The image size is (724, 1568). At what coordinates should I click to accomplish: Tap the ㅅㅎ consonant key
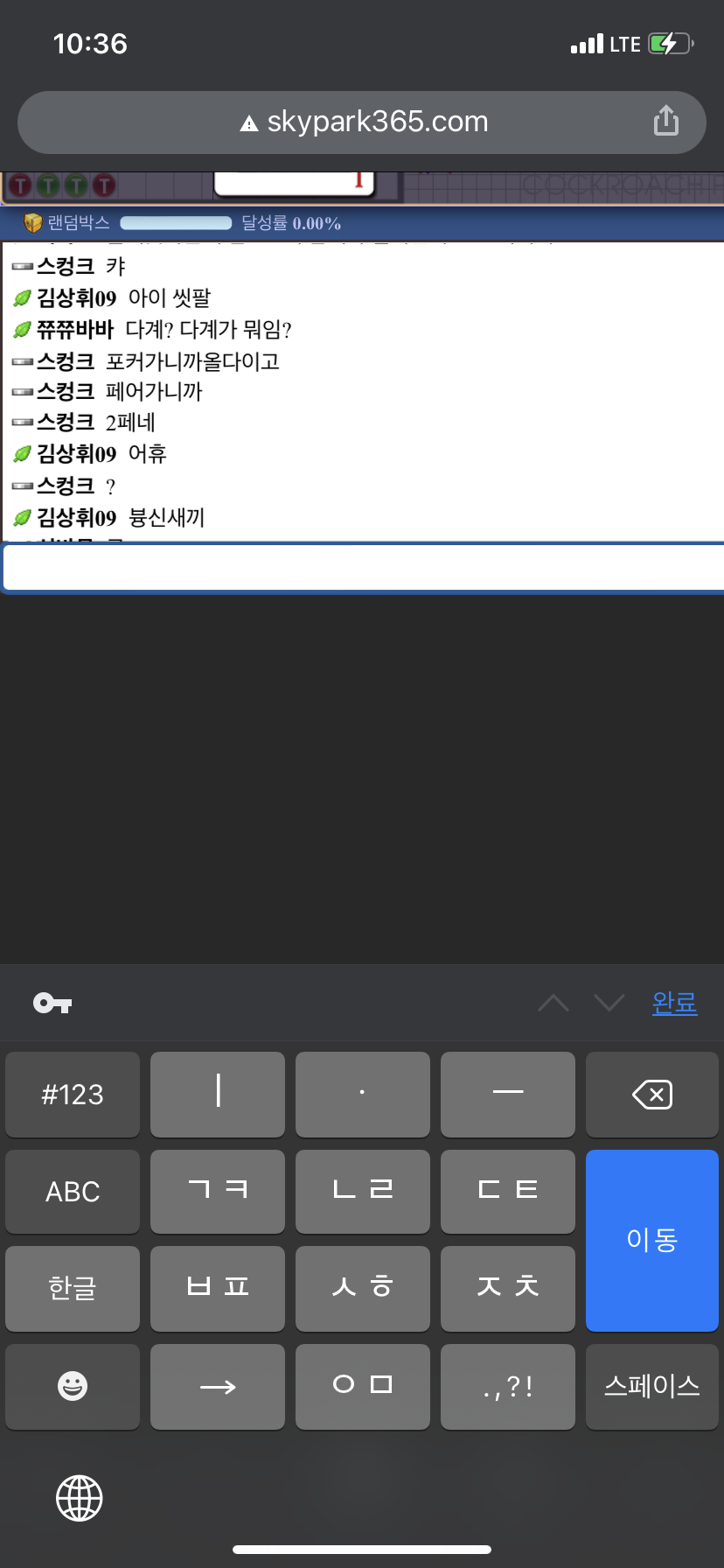(363, 1289)
